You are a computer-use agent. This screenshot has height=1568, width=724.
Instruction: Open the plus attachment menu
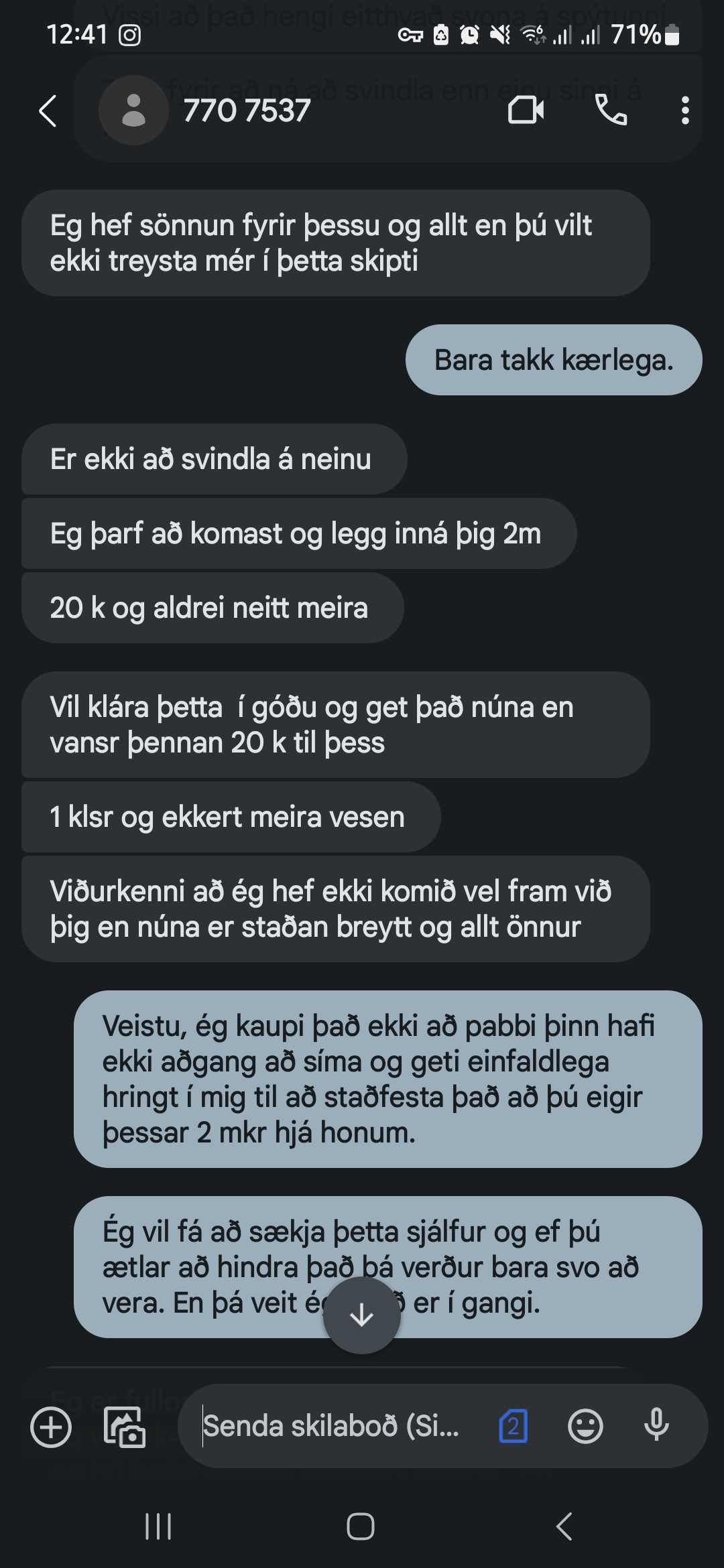(x=51, y=1427)
